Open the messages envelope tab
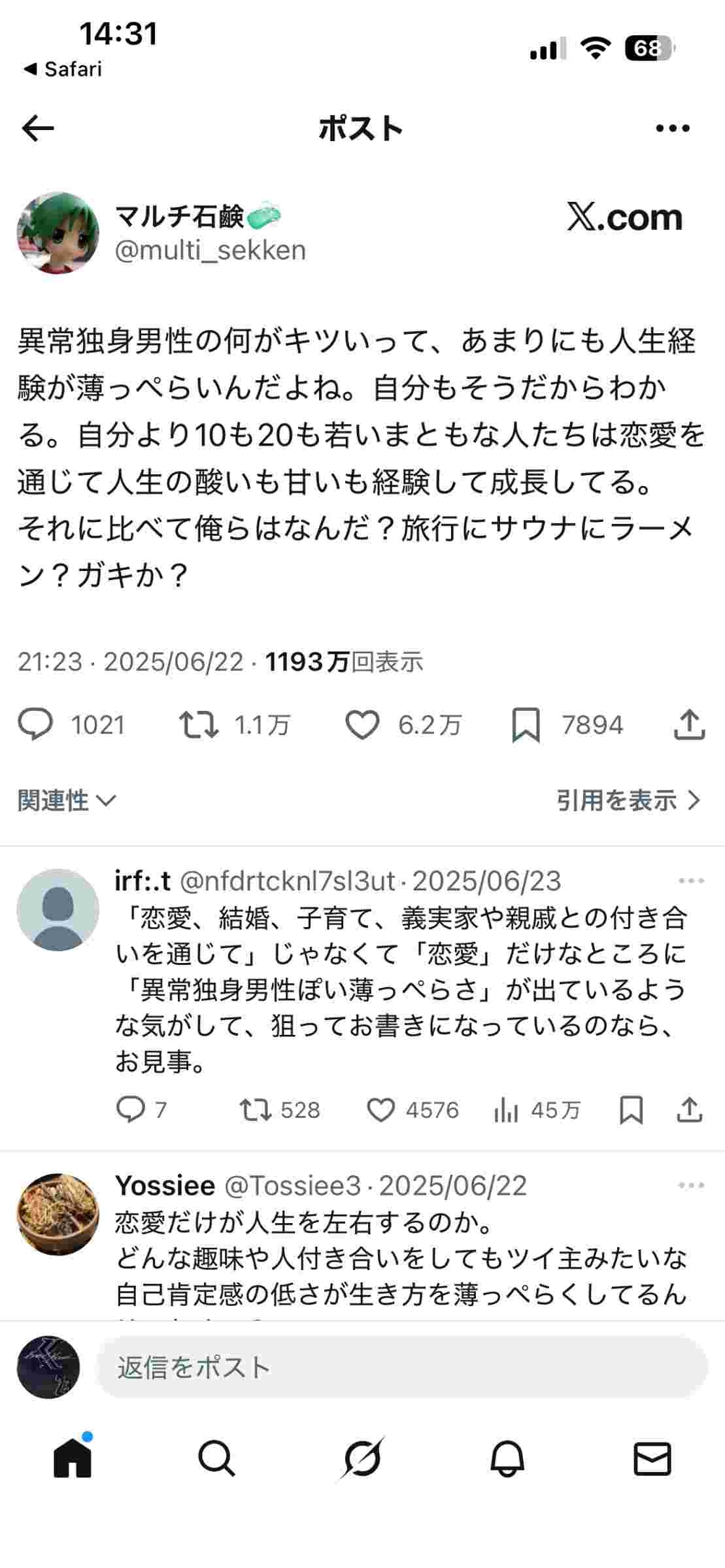Image resolution: width=725 pixels, height=1568 pixels. pos(652,1458)
